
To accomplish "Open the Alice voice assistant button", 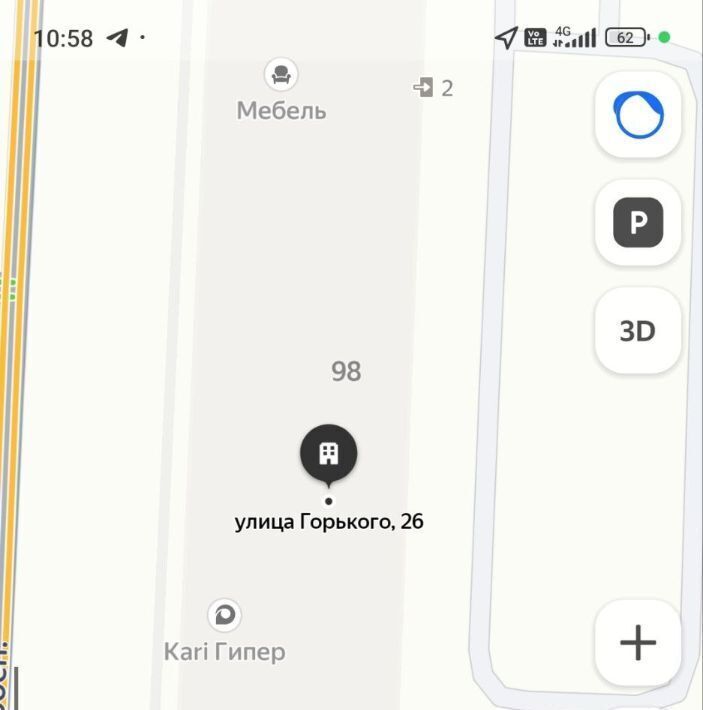I will click(638, 115).
